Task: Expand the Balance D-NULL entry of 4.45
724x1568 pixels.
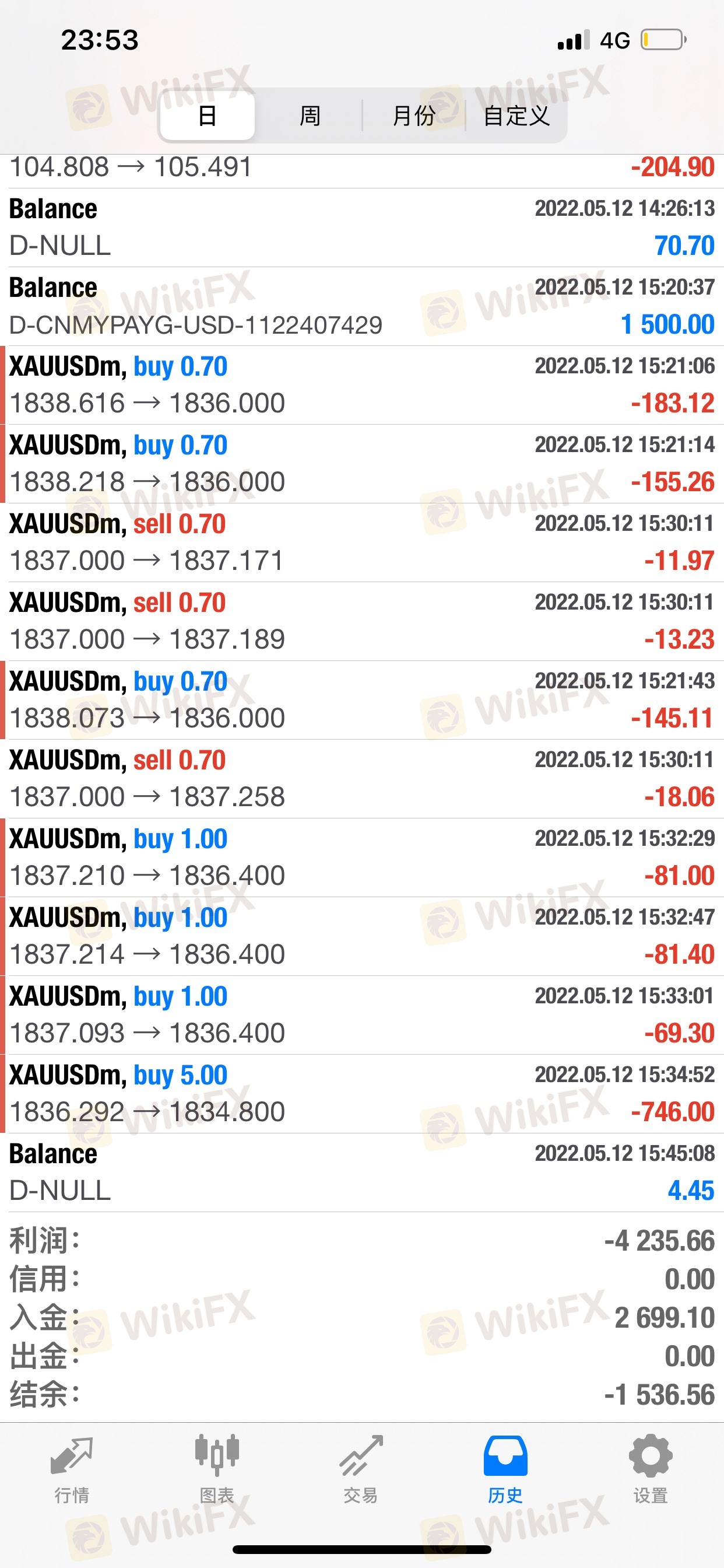Action: click(362, 1172)
